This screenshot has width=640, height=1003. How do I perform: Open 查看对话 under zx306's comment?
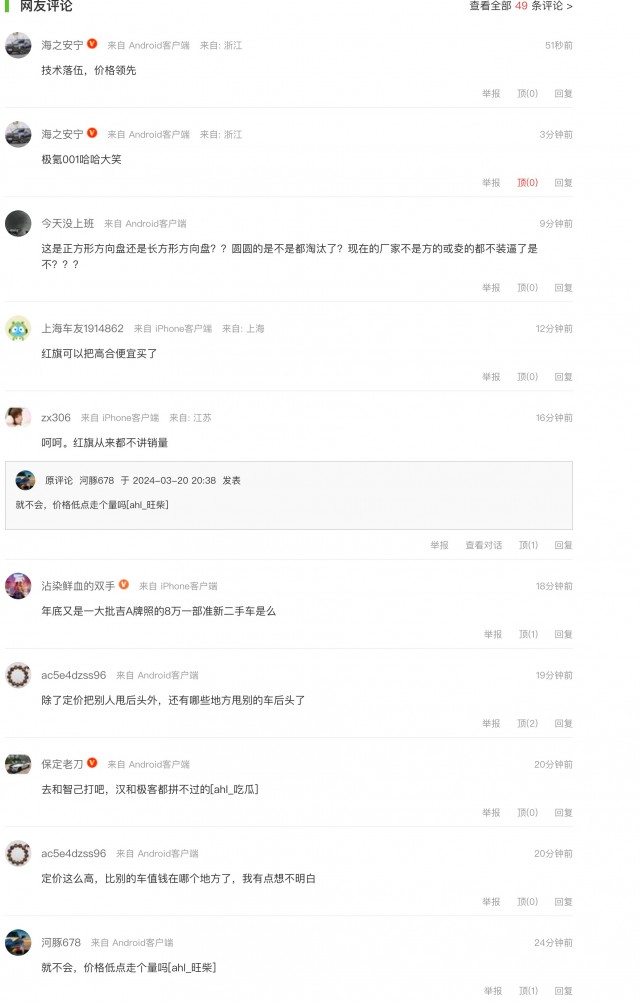(483, 545)
